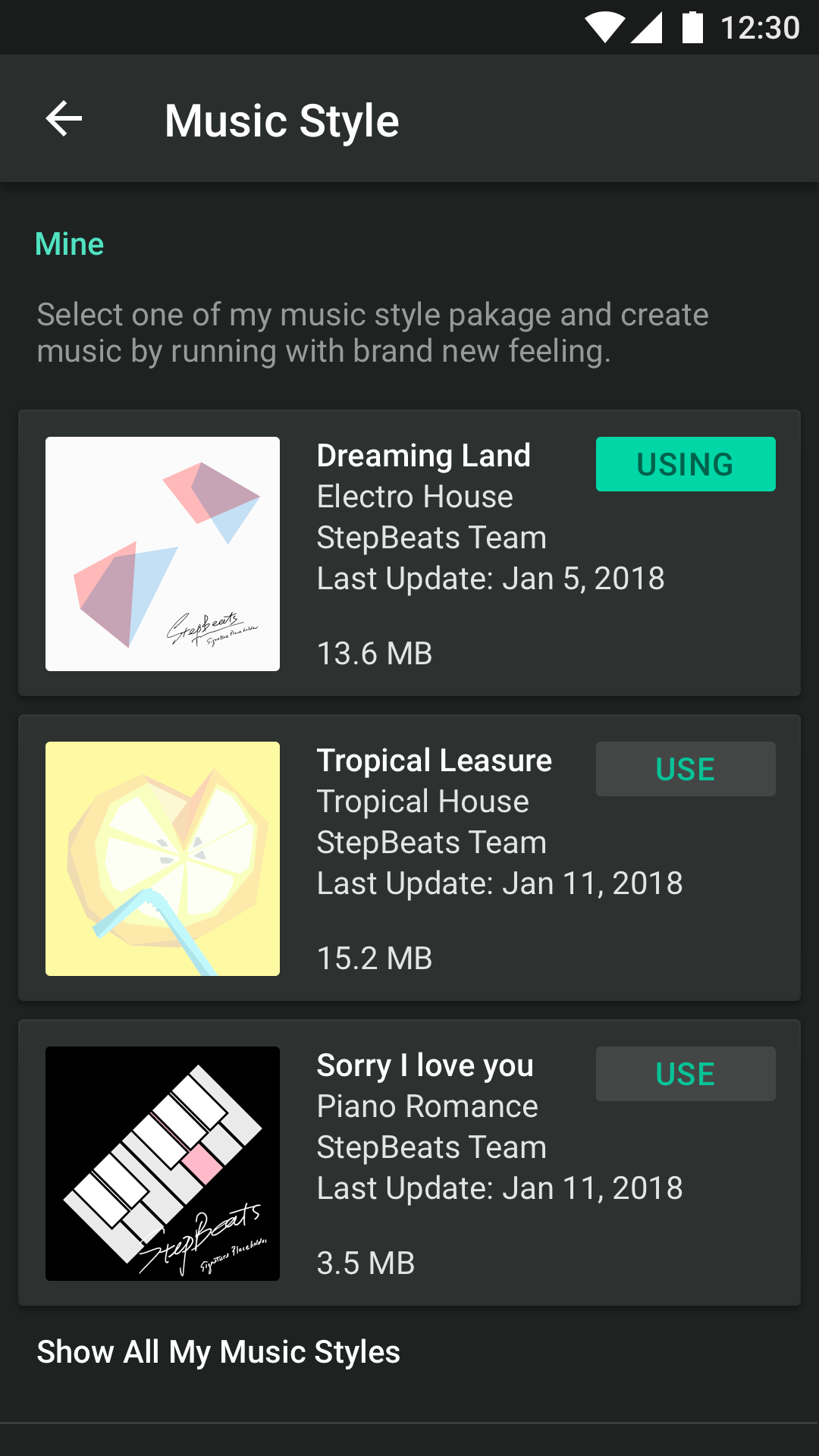The width and height of the screenshot is (819, 1456).
Task: Tap the Music Style title
Action: 282,119
